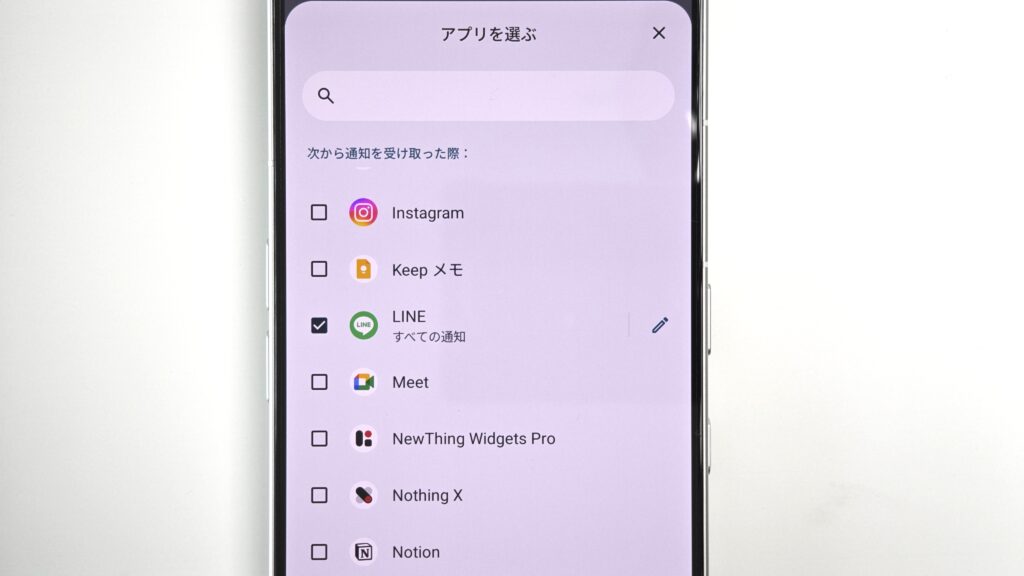Edit LINE notification settings with pencil icon
Viewport: 1024px width, 576px height.
659,325
